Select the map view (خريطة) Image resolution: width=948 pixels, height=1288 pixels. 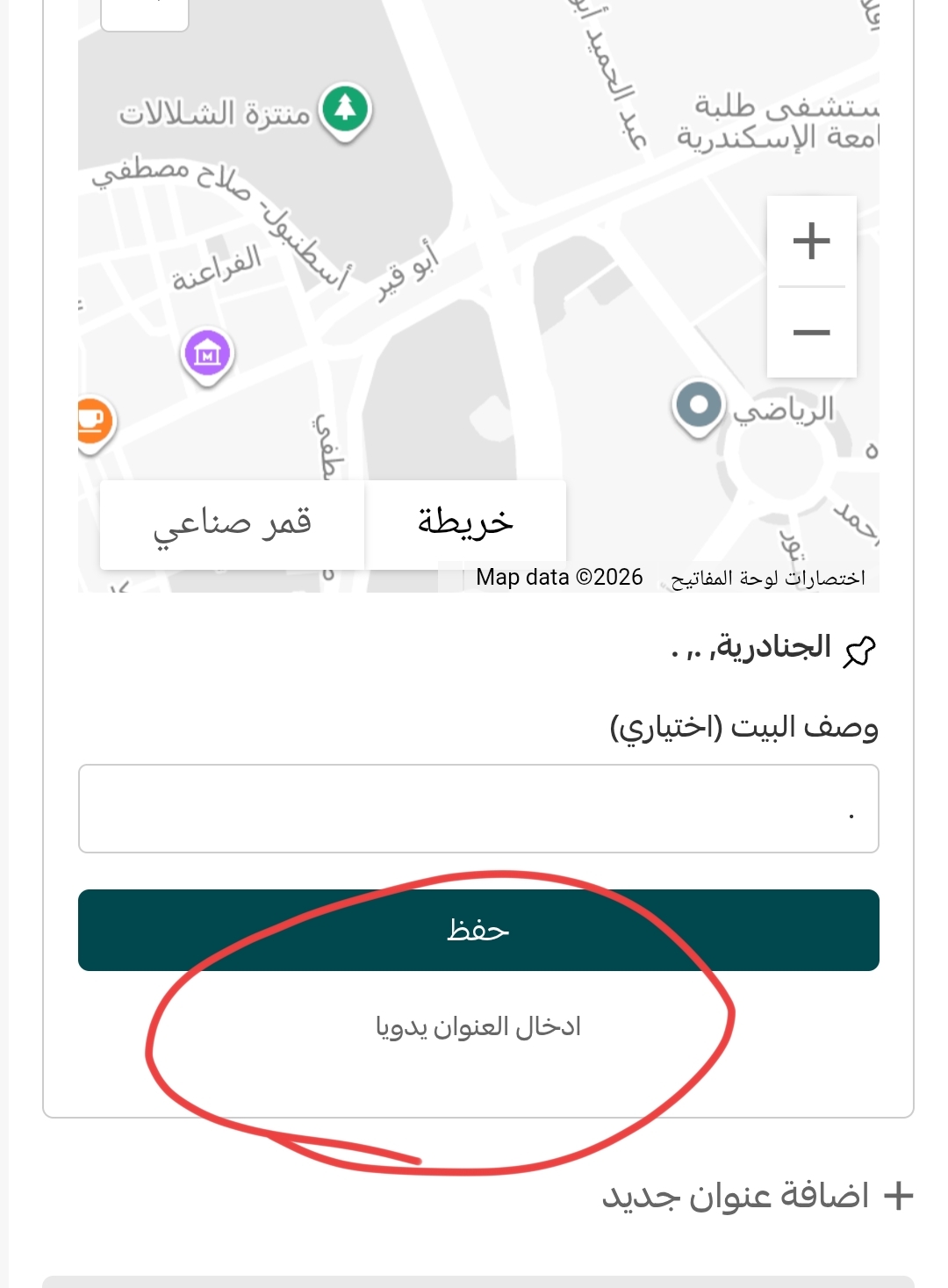[x=465, y=524]
